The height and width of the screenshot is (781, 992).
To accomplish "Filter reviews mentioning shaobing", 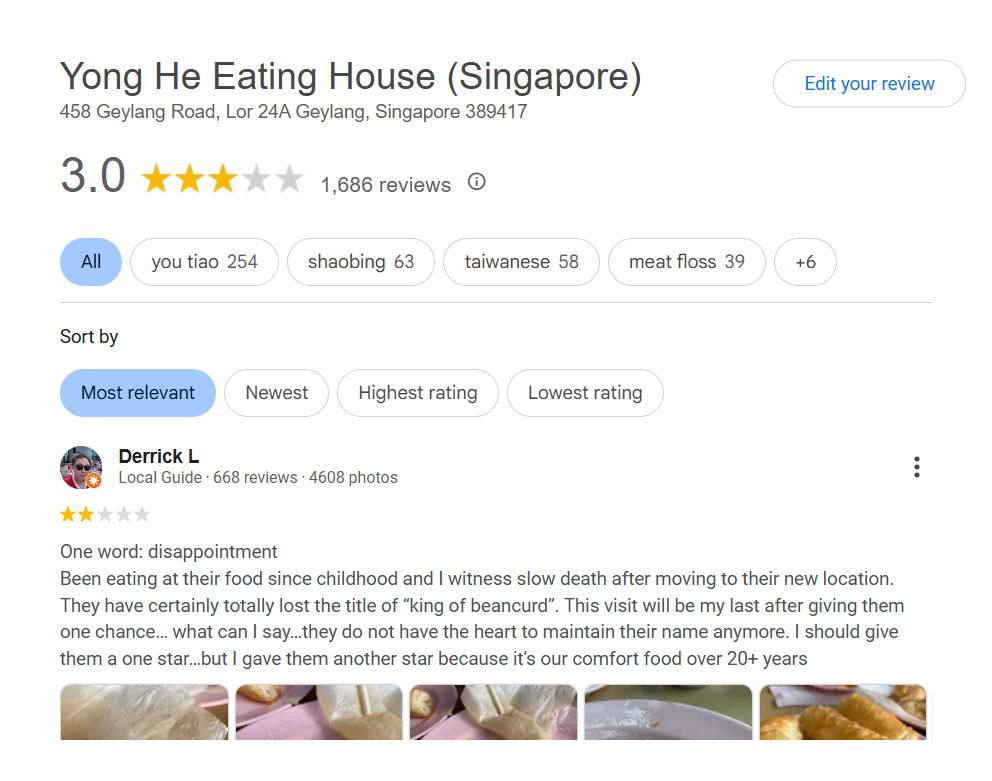I will tap(360, 262).
